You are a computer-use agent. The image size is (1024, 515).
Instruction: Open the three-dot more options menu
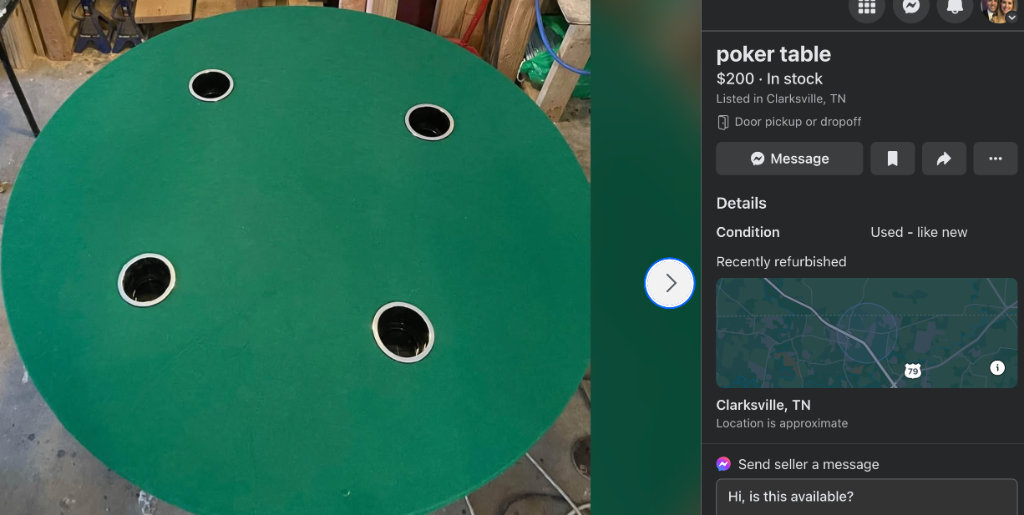click(994, 159)
